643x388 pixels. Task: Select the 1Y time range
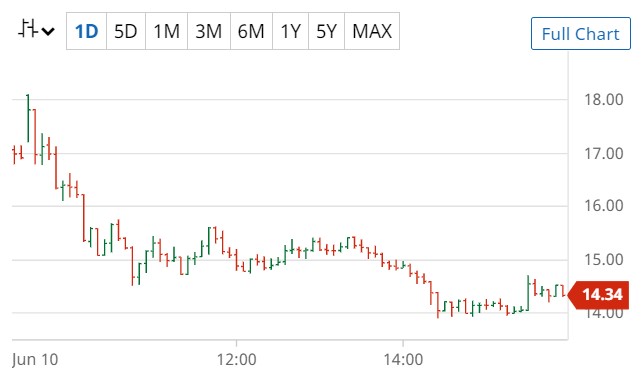290,31
